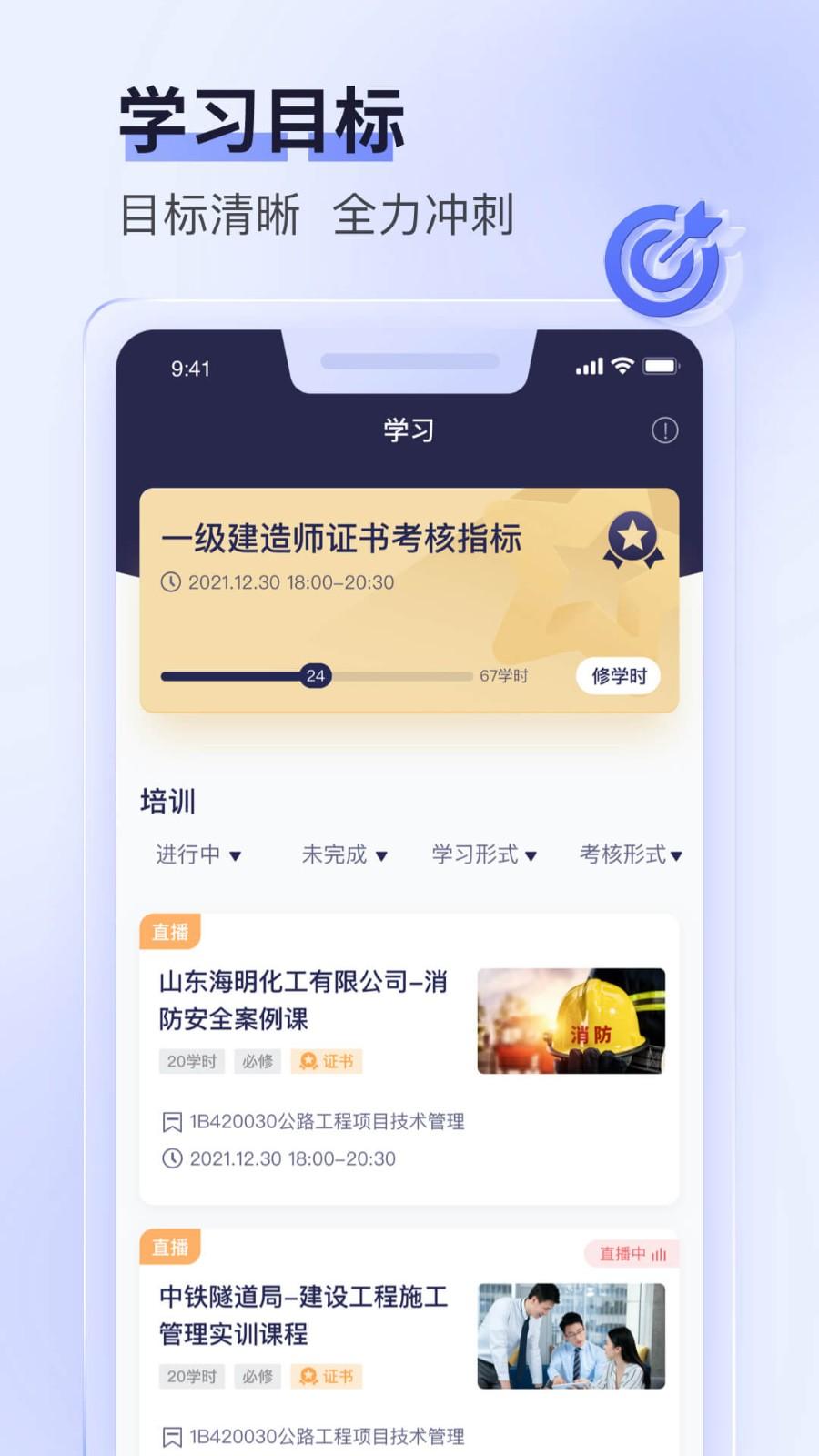Tap the fire helmet course thumbnail
The height and width of the screenshot is (1456, 819).
click(571, 1021)
